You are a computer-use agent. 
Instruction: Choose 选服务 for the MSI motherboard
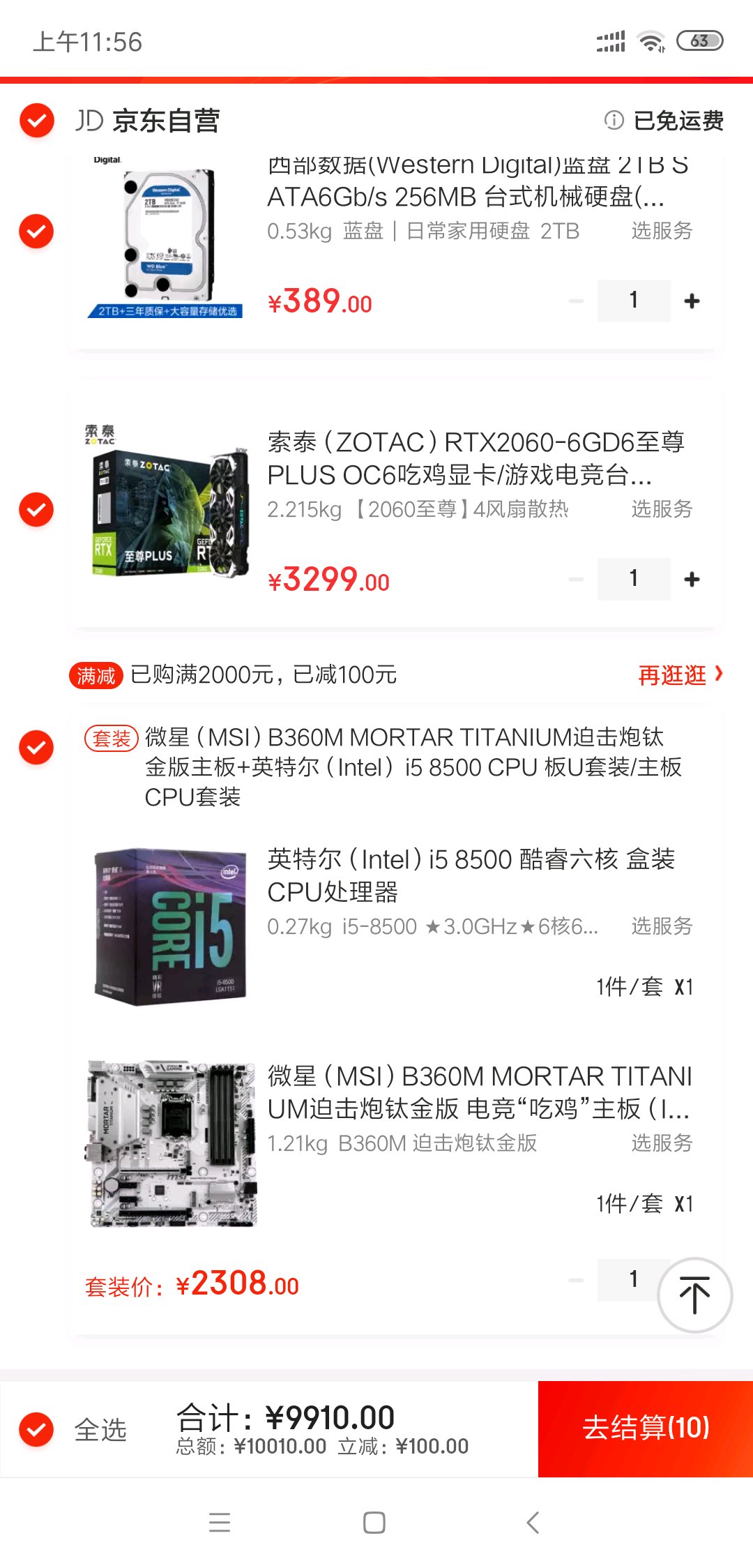[661, 1143]
